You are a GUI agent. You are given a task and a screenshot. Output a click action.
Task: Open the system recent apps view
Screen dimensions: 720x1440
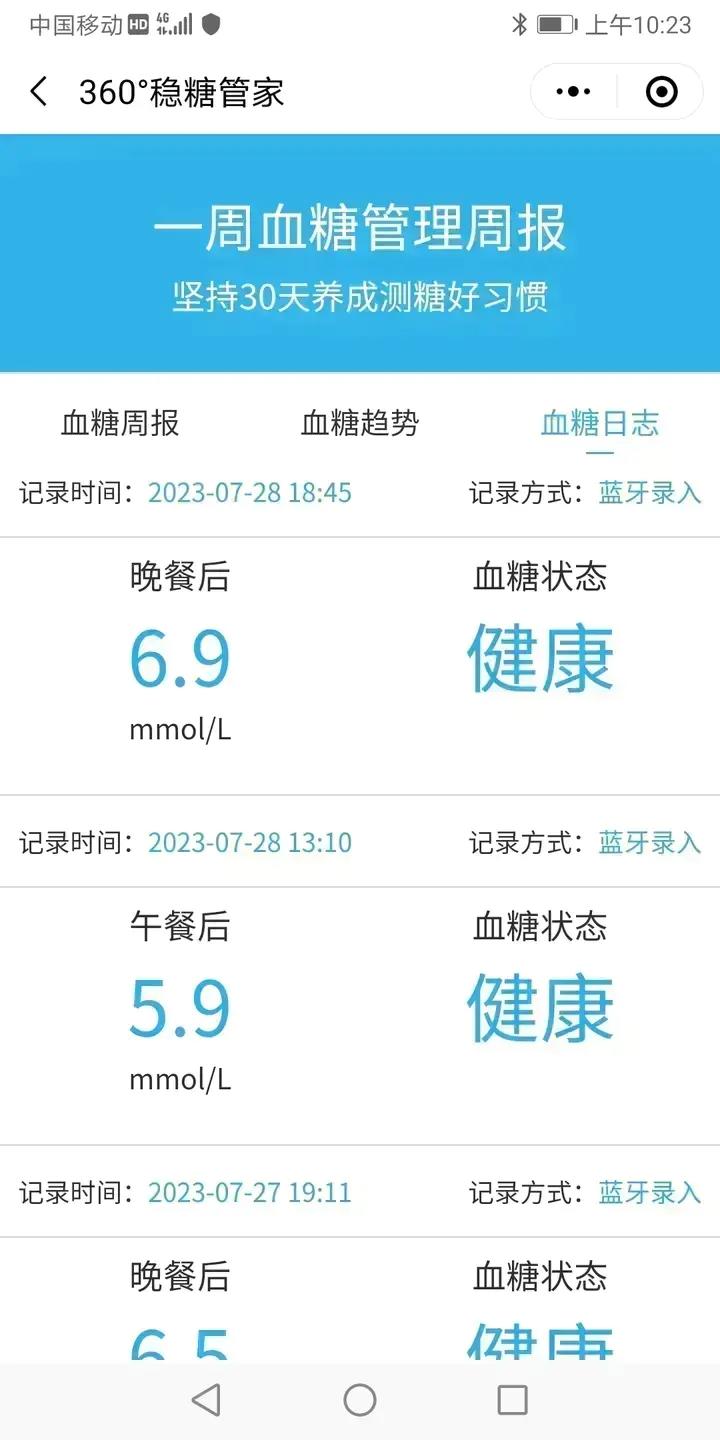pyautogui.click(x=512, y=1400)
